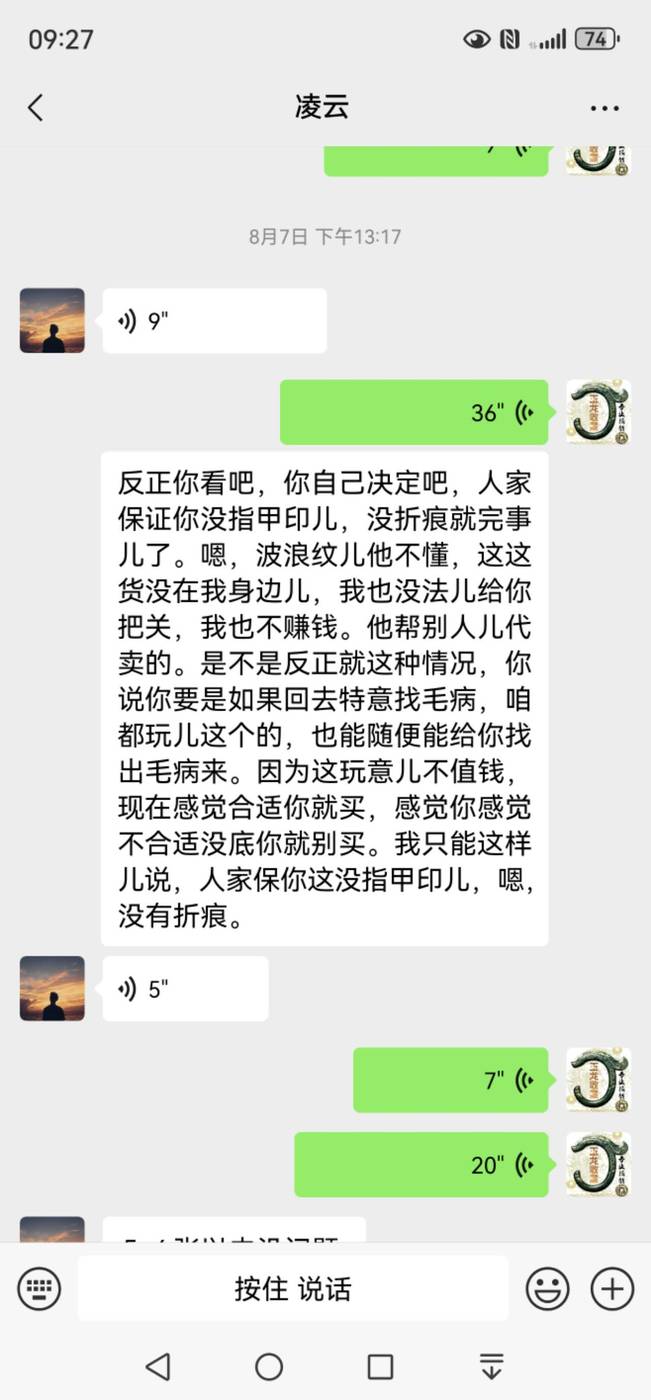Go back from the 凌云 chat
The height and width of the screenshot is (1400, 651).
click(36, 108)
